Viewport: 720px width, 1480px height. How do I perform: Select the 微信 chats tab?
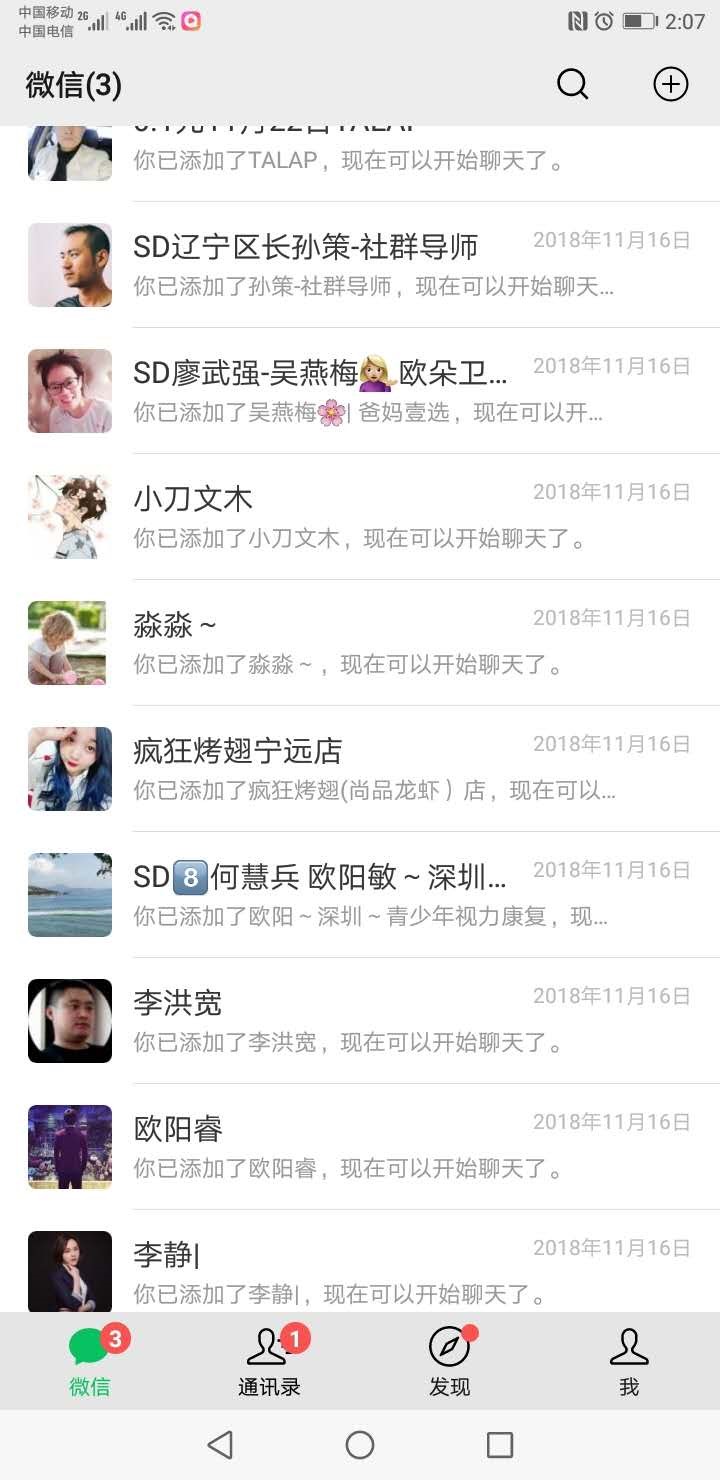point(90,1362)
